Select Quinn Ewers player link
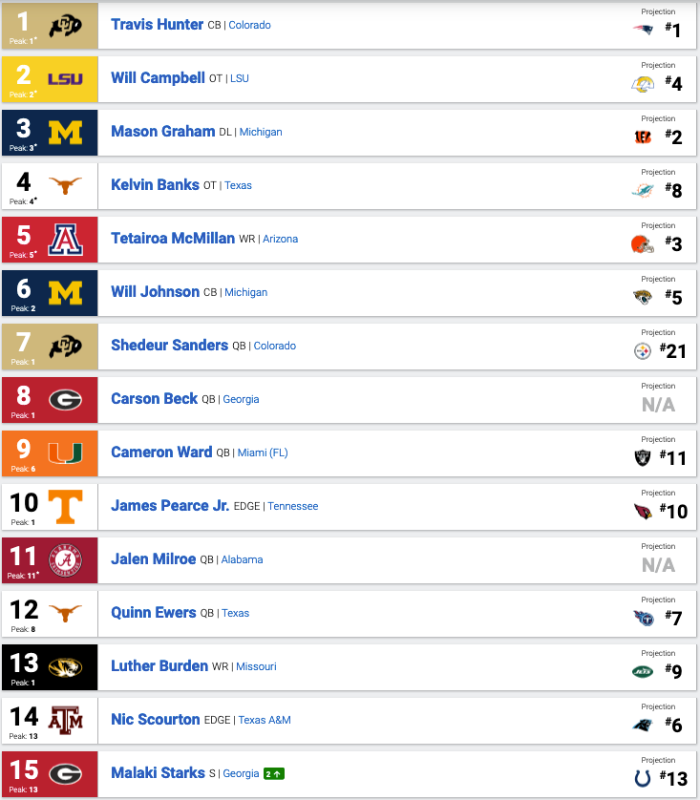Screen dimensions: 700x800 [x=153, y=613]
